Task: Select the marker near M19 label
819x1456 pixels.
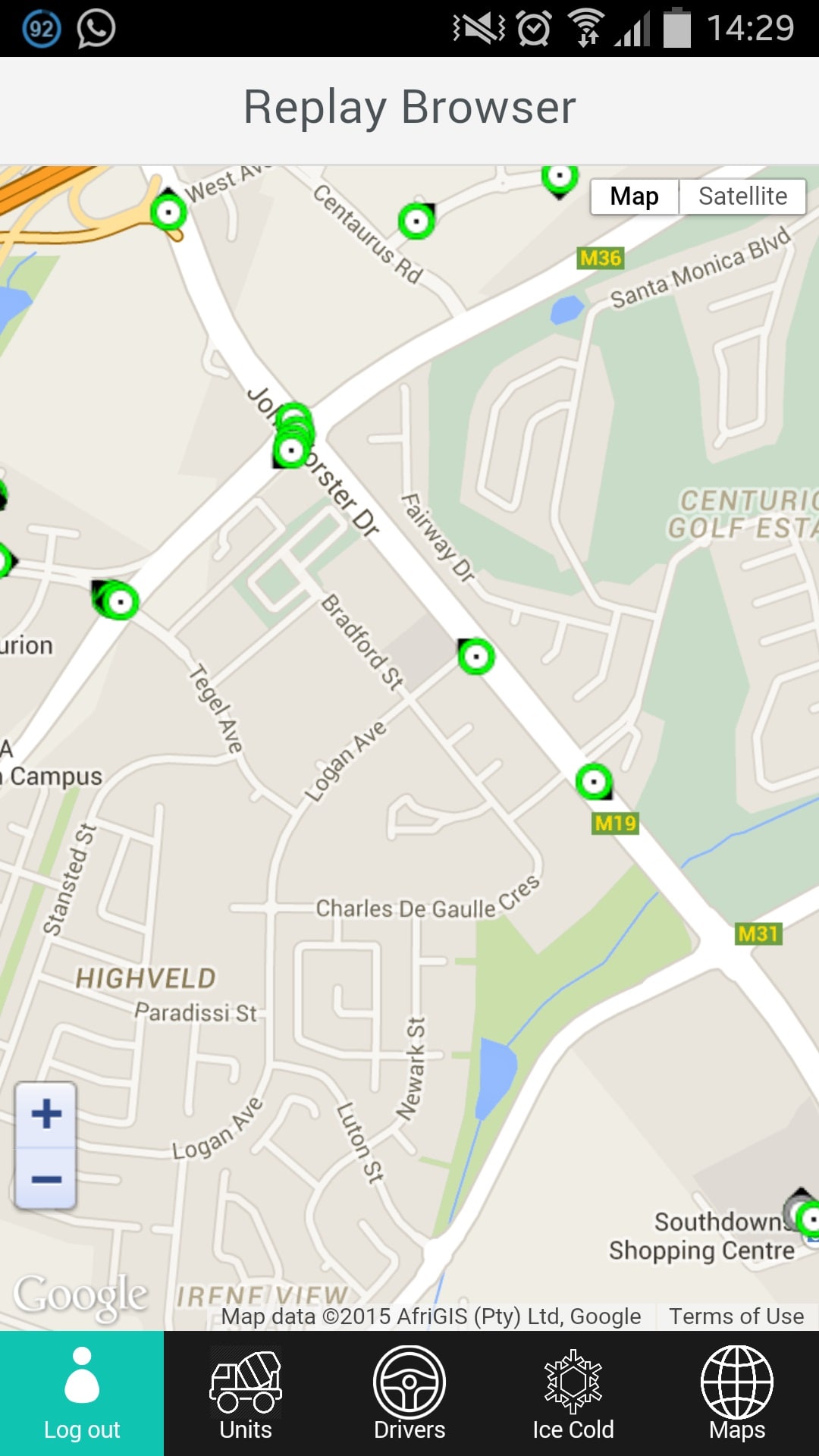Action: tap(594, 782)
